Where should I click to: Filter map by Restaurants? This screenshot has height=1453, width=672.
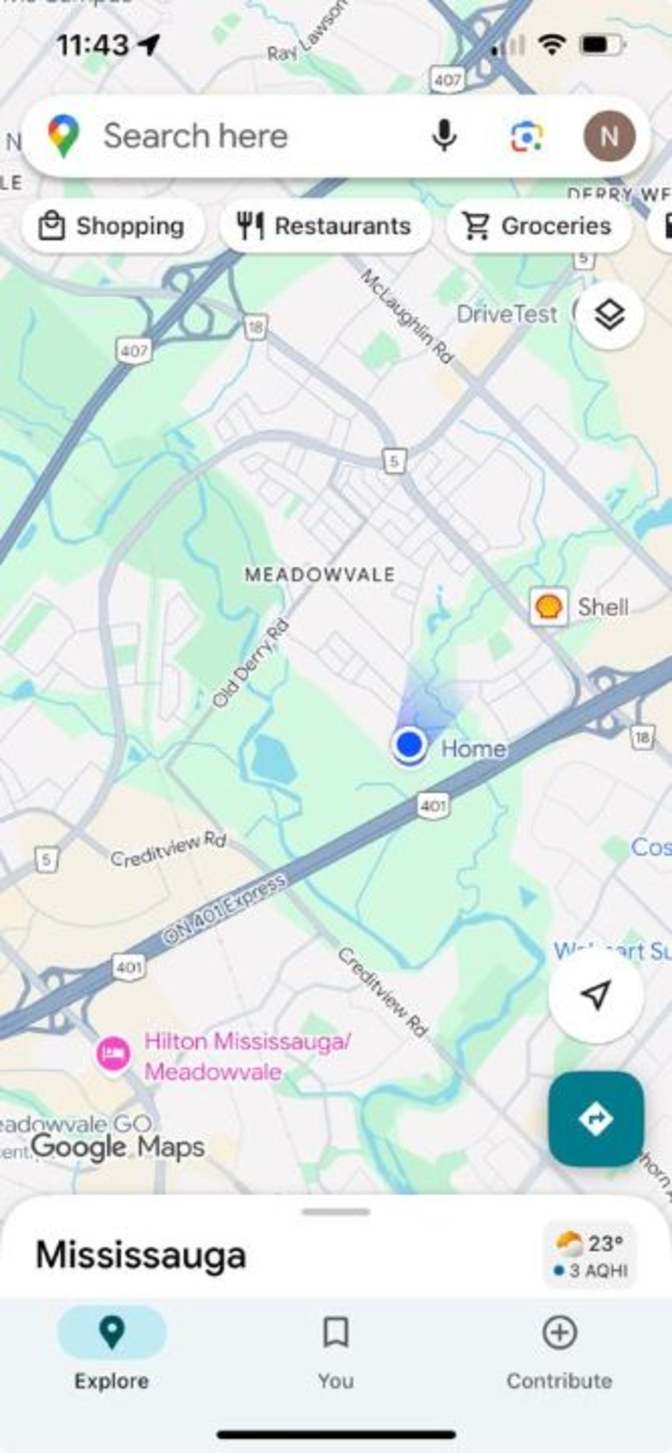(x=324, y=226)
